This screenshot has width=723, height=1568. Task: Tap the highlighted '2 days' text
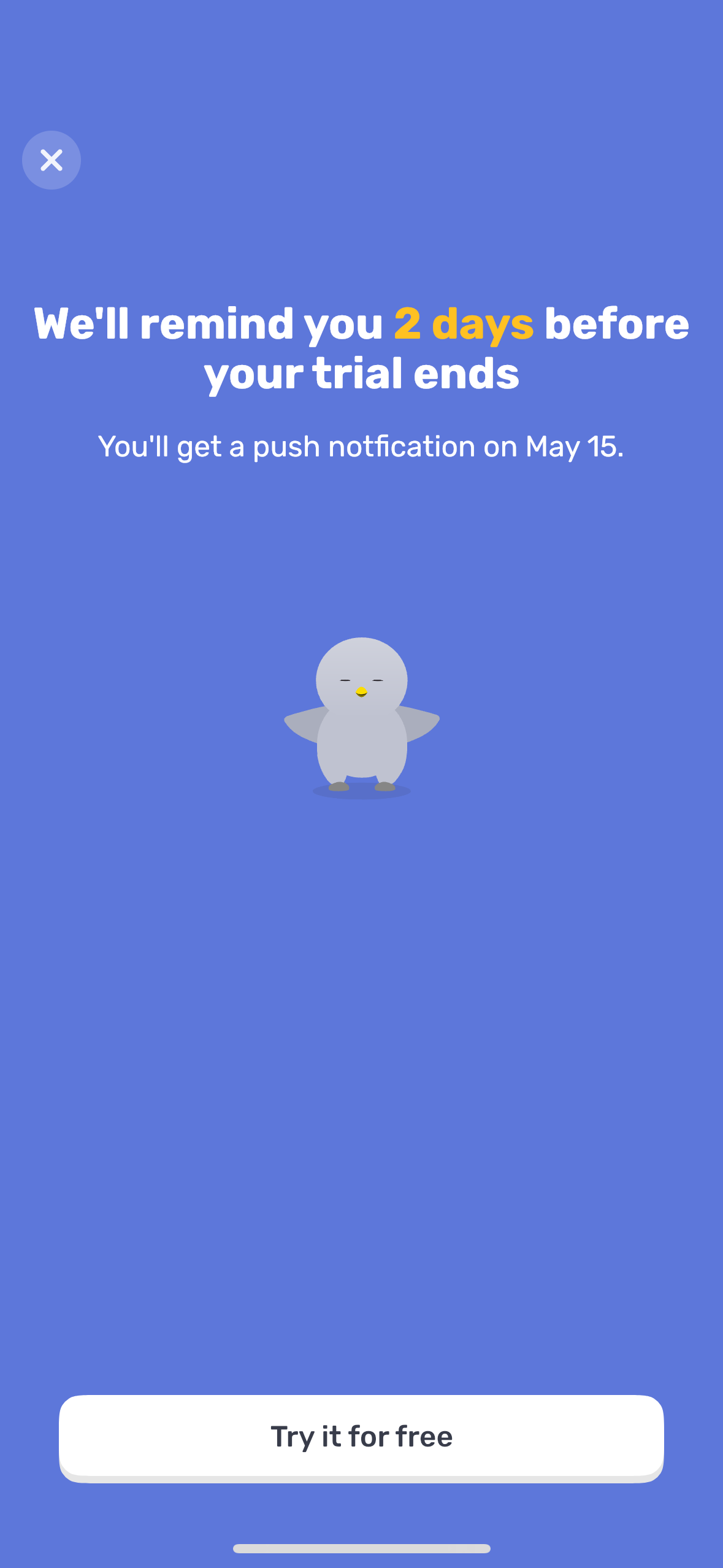pos(463,323)
